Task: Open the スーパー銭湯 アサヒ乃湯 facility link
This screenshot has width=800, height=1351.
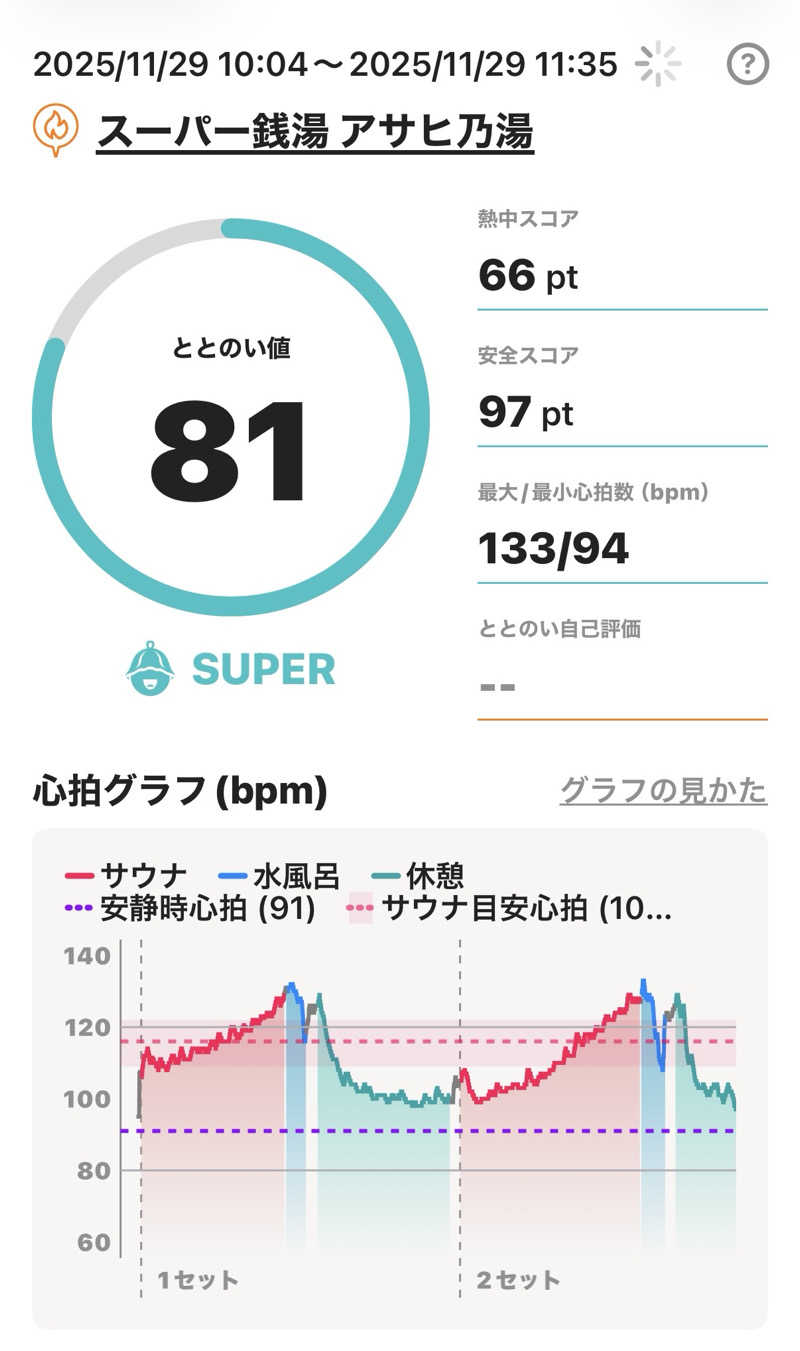Action: (314, 131)
